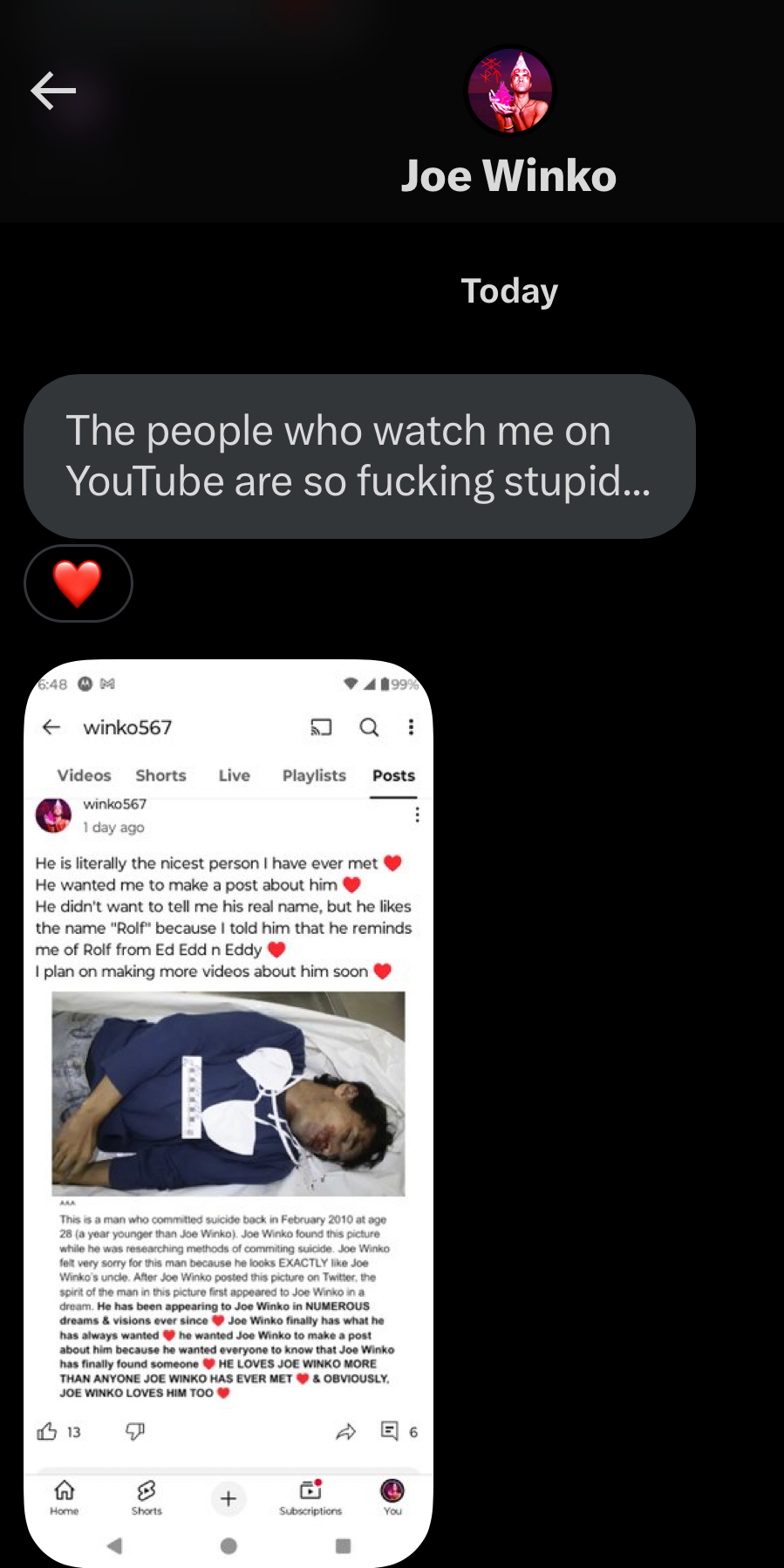Open Joe Winko's profile picture
This screenshot has width=784, height=1568.
coord(510,91)
